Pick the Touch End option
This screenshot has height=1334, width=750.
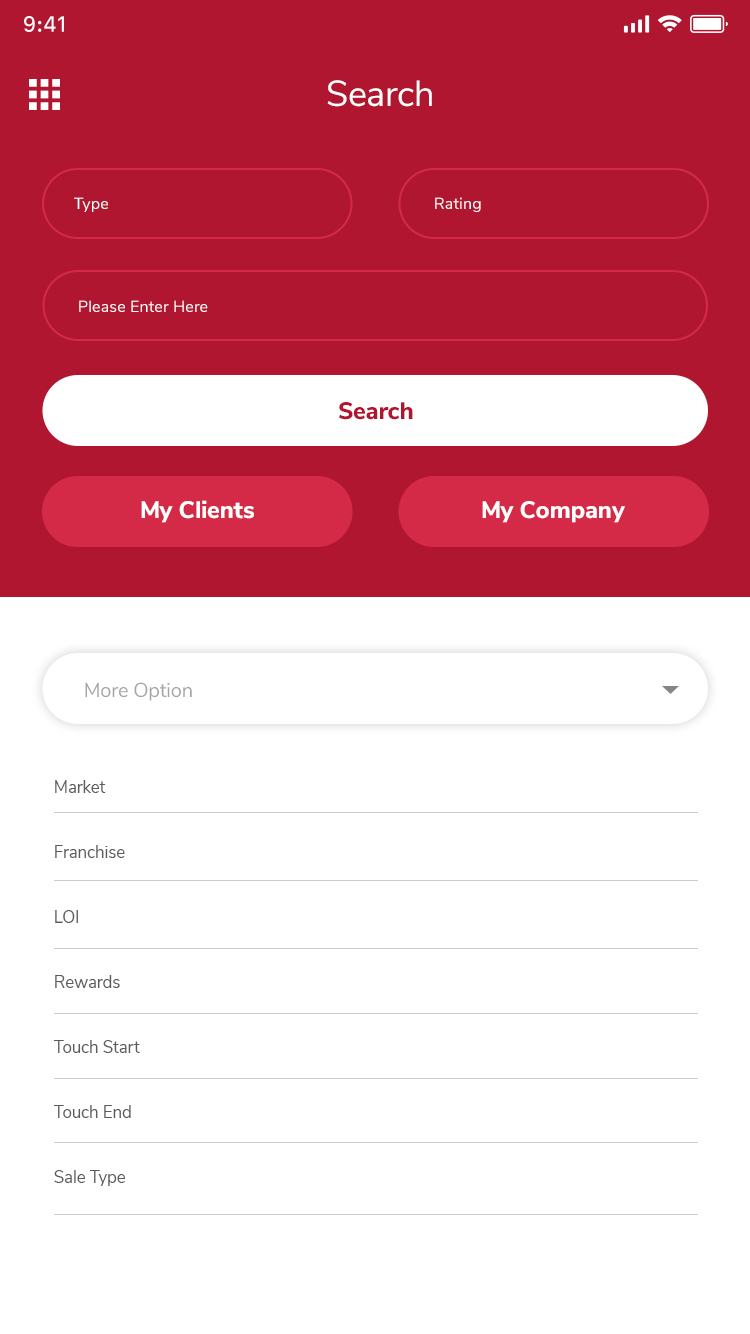pos(375,1113)
